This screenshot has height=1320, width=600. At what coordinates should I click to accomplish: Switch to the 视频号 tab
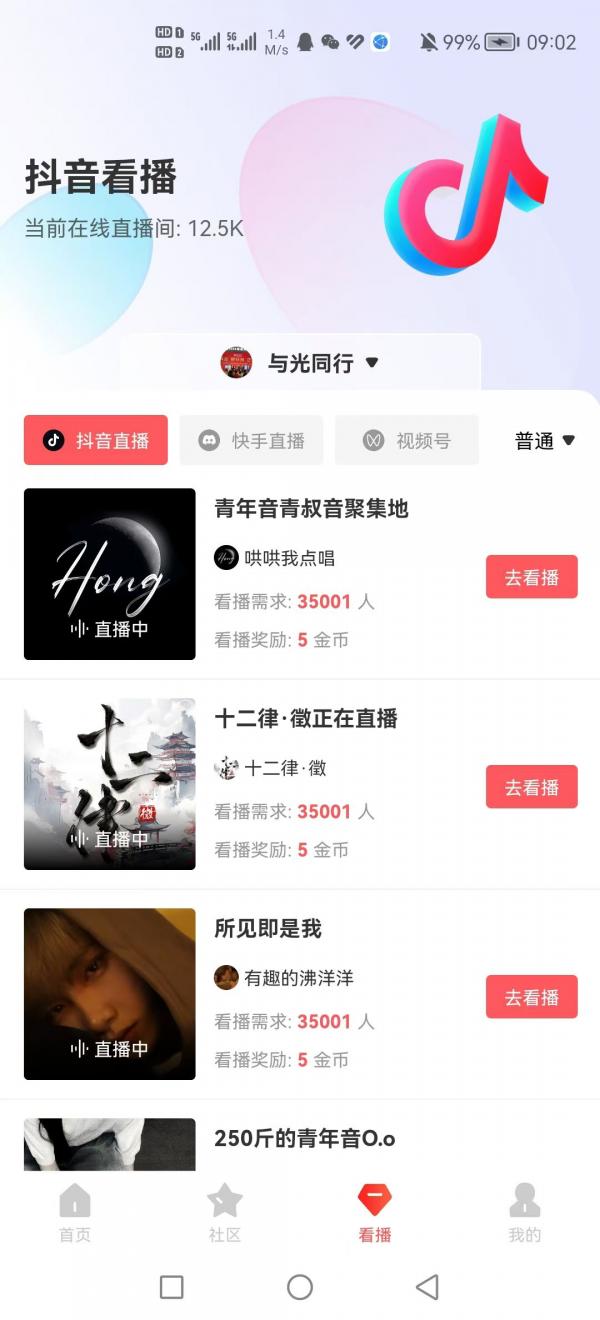[x=407, y=440]
